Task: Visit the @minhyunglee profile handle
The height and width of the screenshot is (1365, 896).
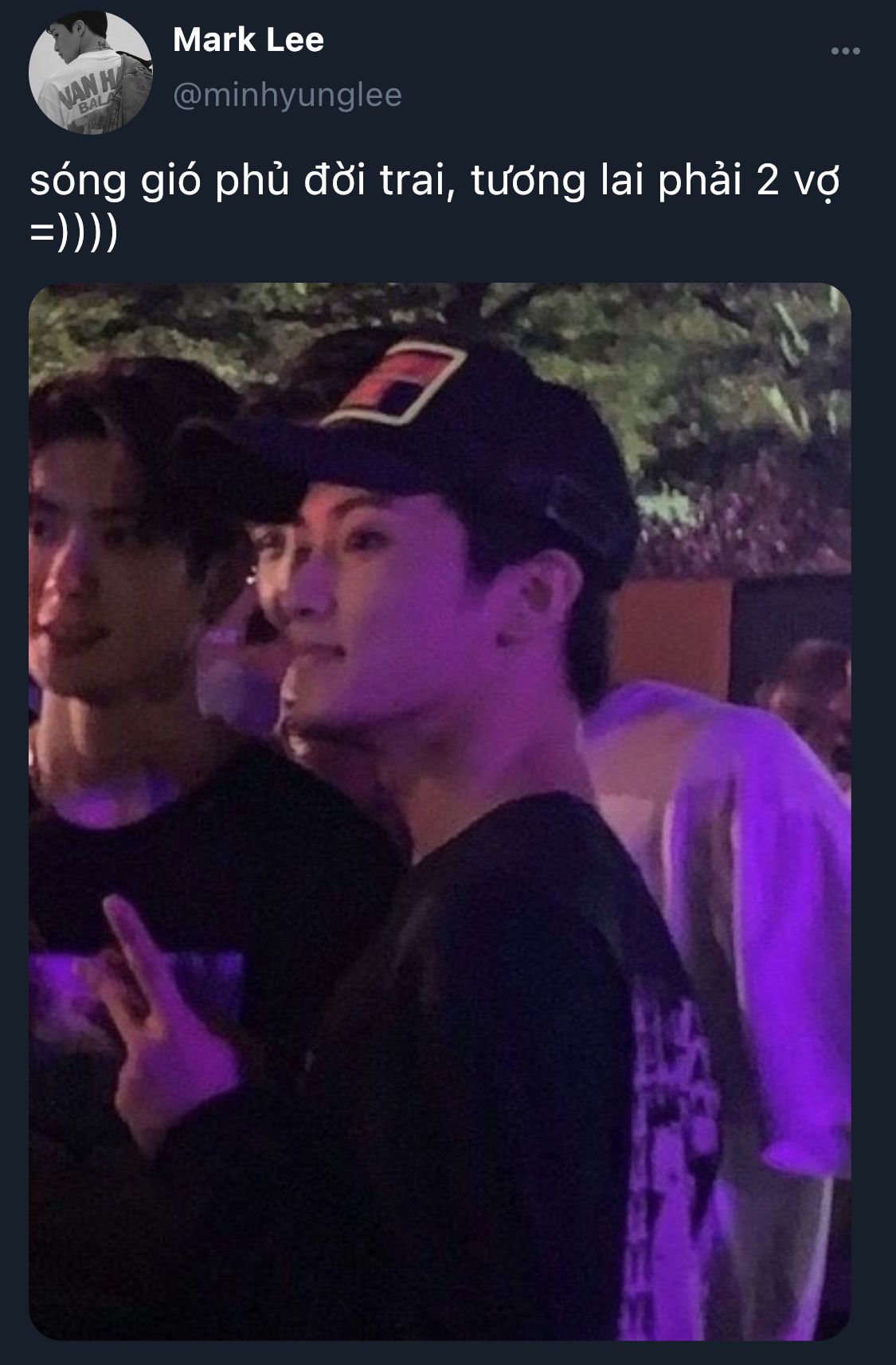Action: coord(288,96)
